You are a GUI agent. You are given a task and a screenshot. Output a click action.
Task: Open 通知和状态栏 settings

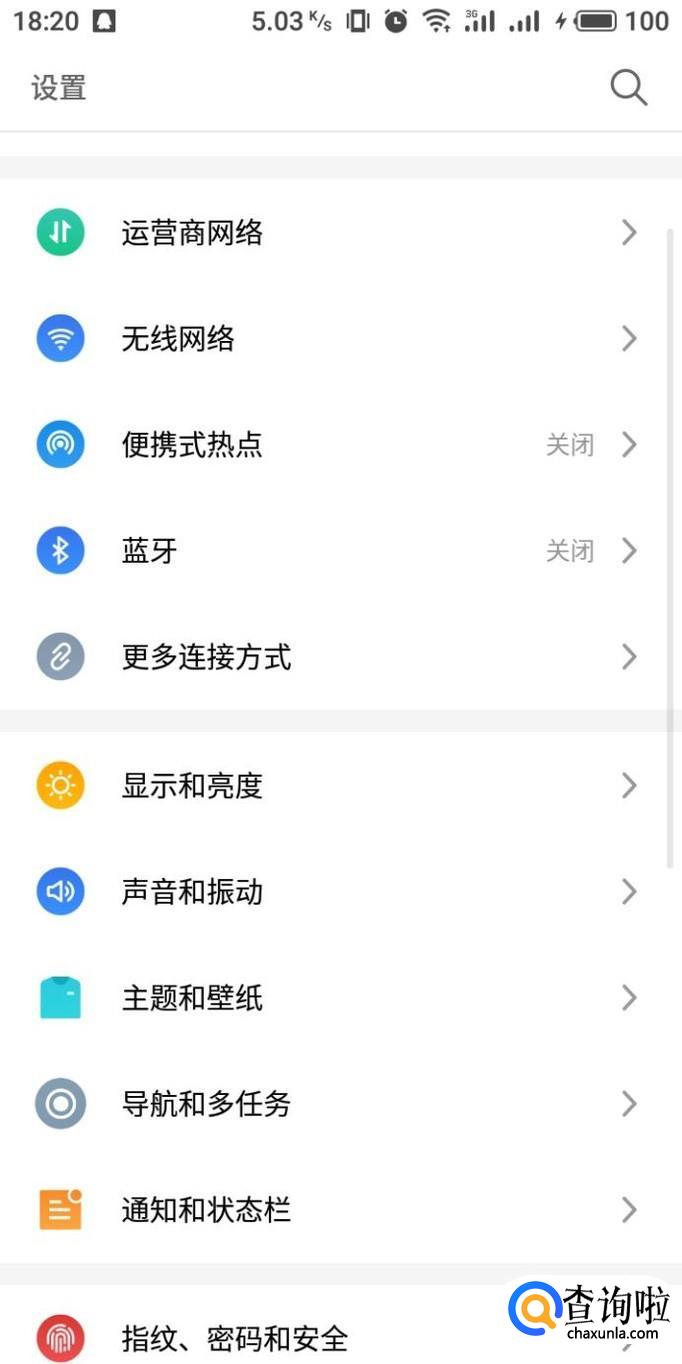(206, 1210)
